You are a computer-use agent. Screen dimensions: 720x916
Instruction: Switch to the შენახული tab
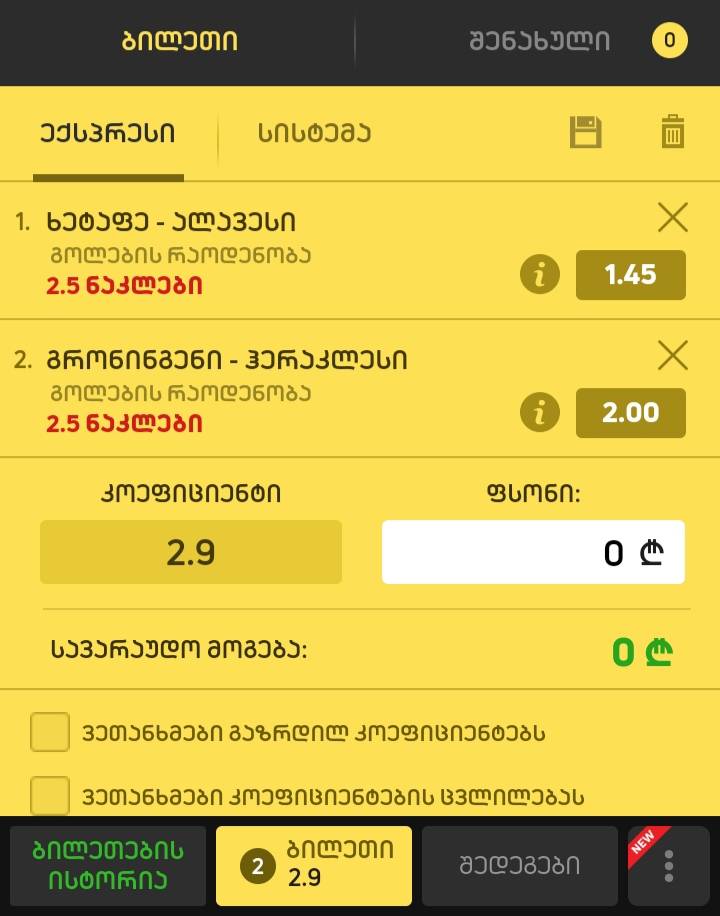click(x=539, y=41)
